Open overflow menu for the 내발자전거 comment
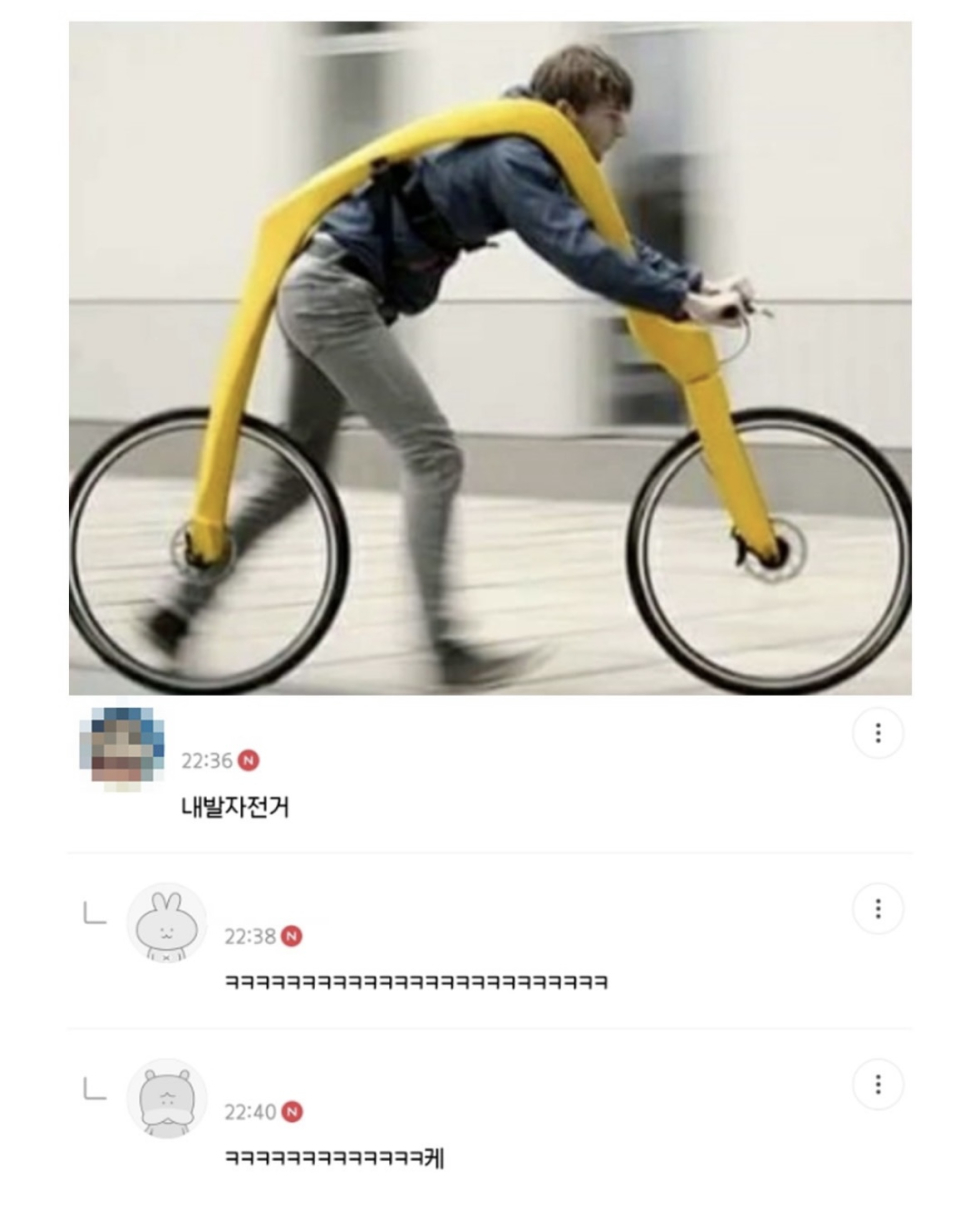980x1210 pixels. tap(877, 733)
